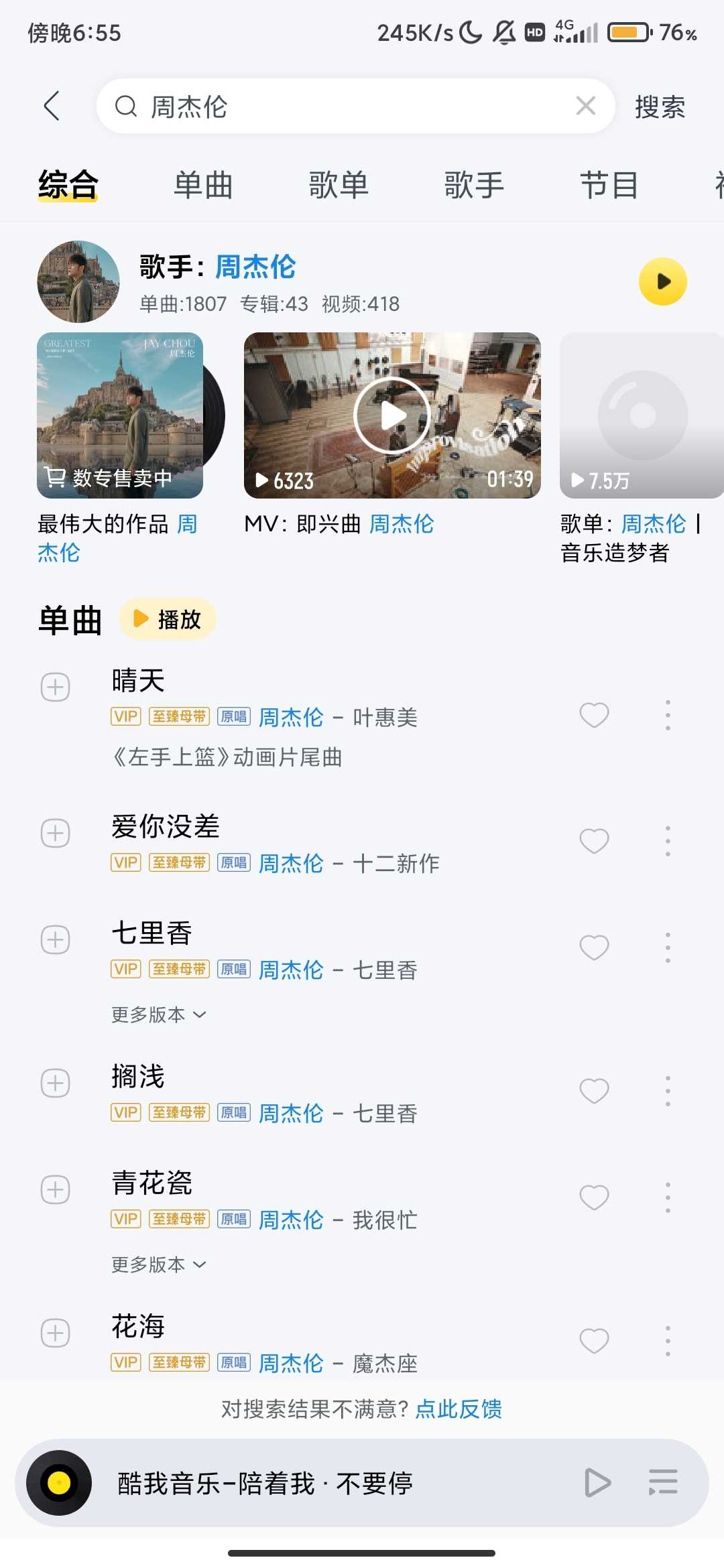This screenshot has height=1568, width=724.
Task: Expand 更多版本 under 青花瓷
Action: click(x=158, y=1264)
